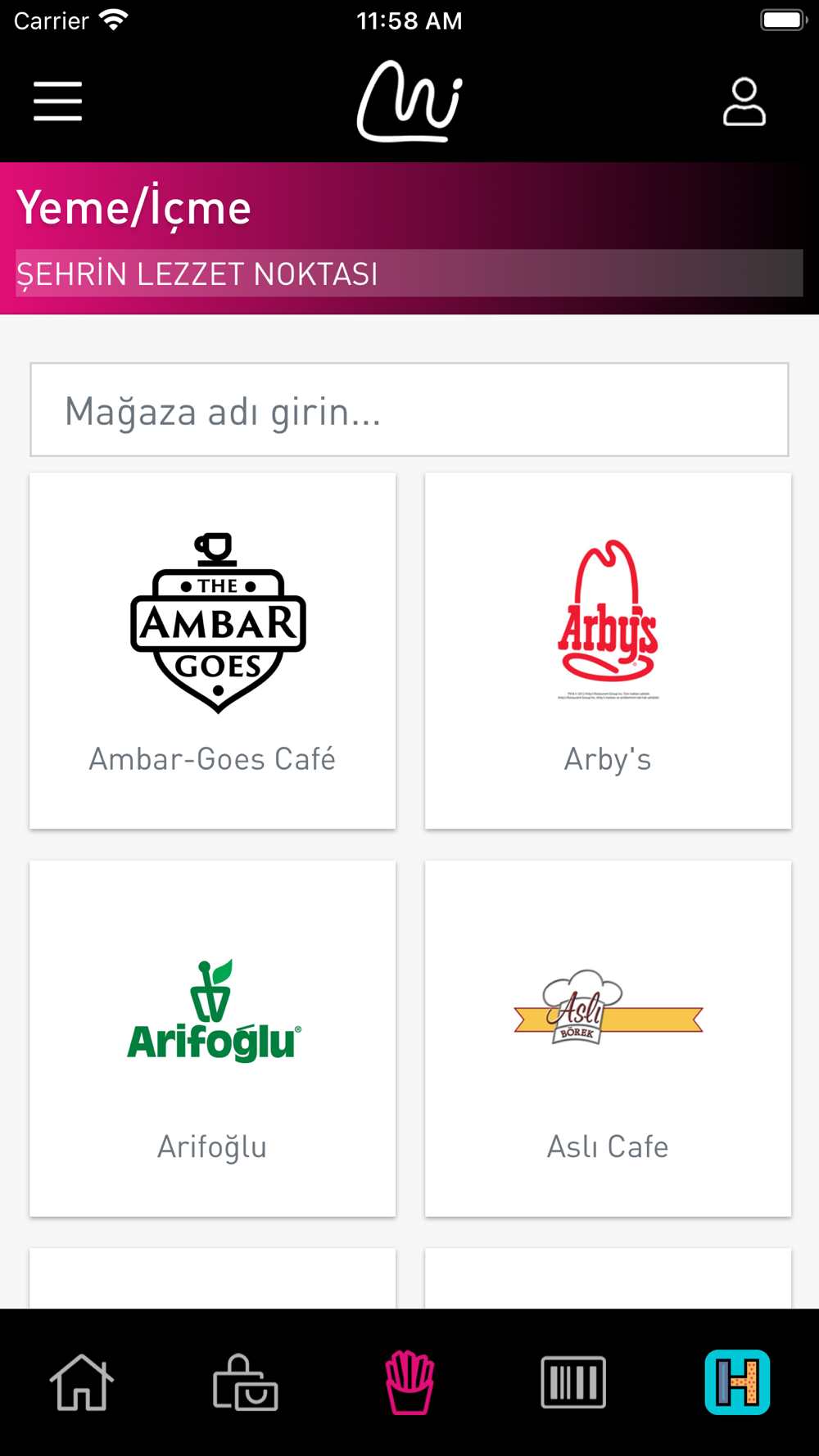819x1456 pixels.
Task: Go to the home tab
Action: 82,1382
